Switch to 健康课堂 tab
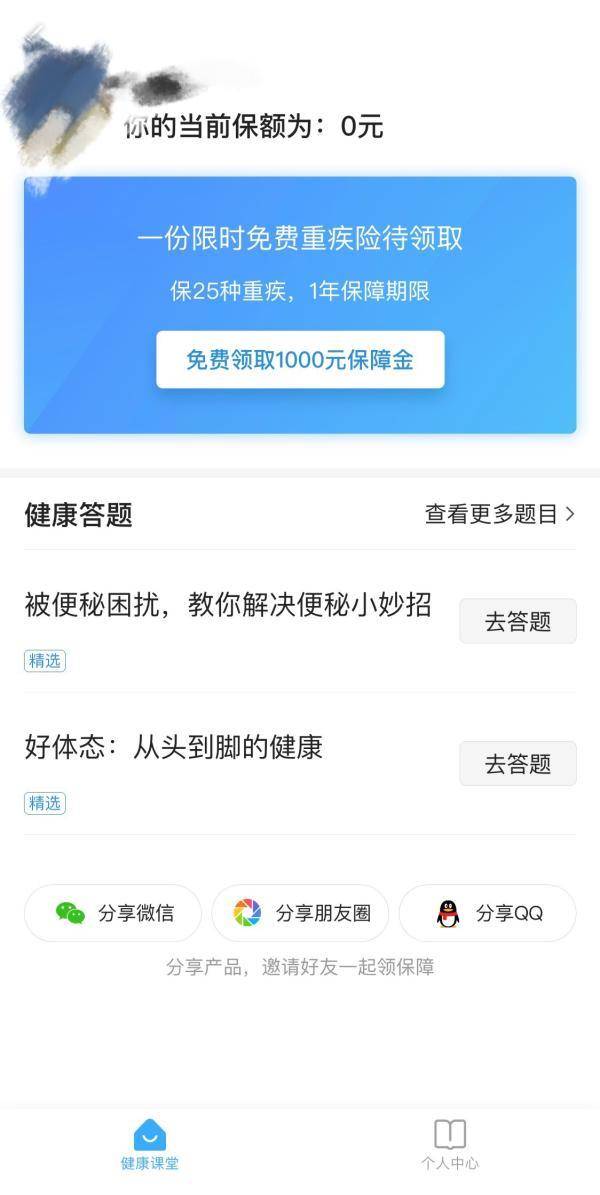 [150, 1145]
